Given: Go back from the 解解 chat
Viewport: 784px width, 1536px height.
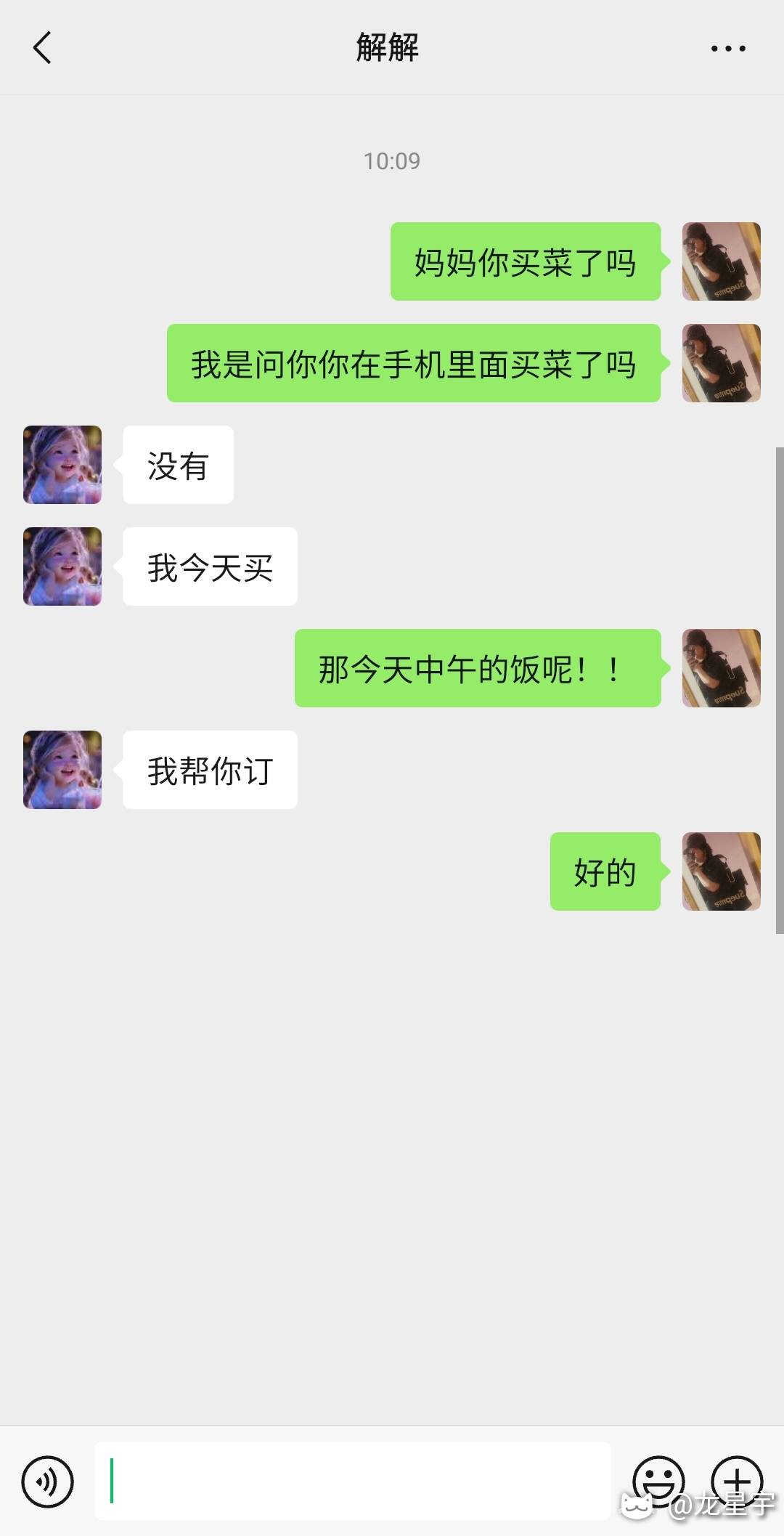Looking at the screenshot, I should pyautogui.click(x=42, y=48).
